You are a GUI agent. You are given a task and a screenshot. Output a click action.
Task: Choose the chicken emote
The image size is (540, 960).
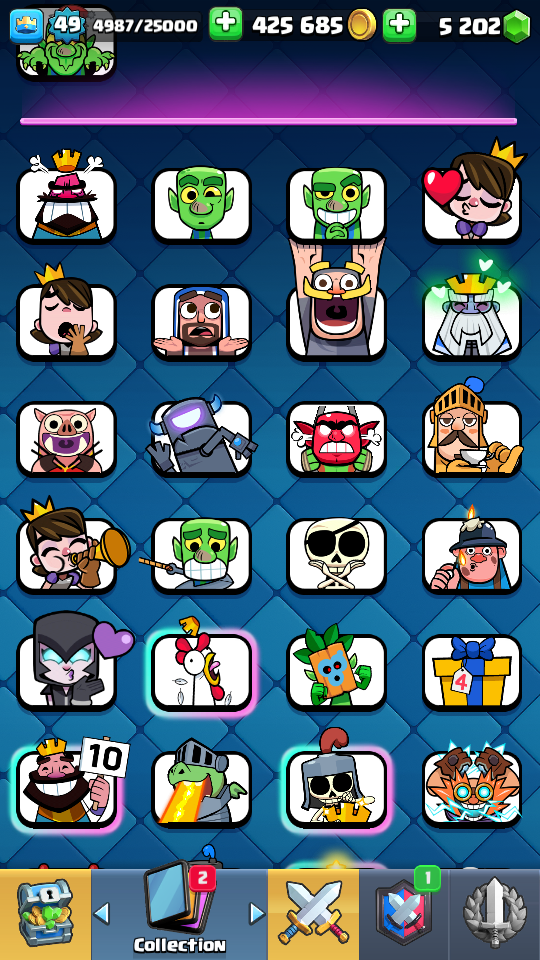[201, 672]
